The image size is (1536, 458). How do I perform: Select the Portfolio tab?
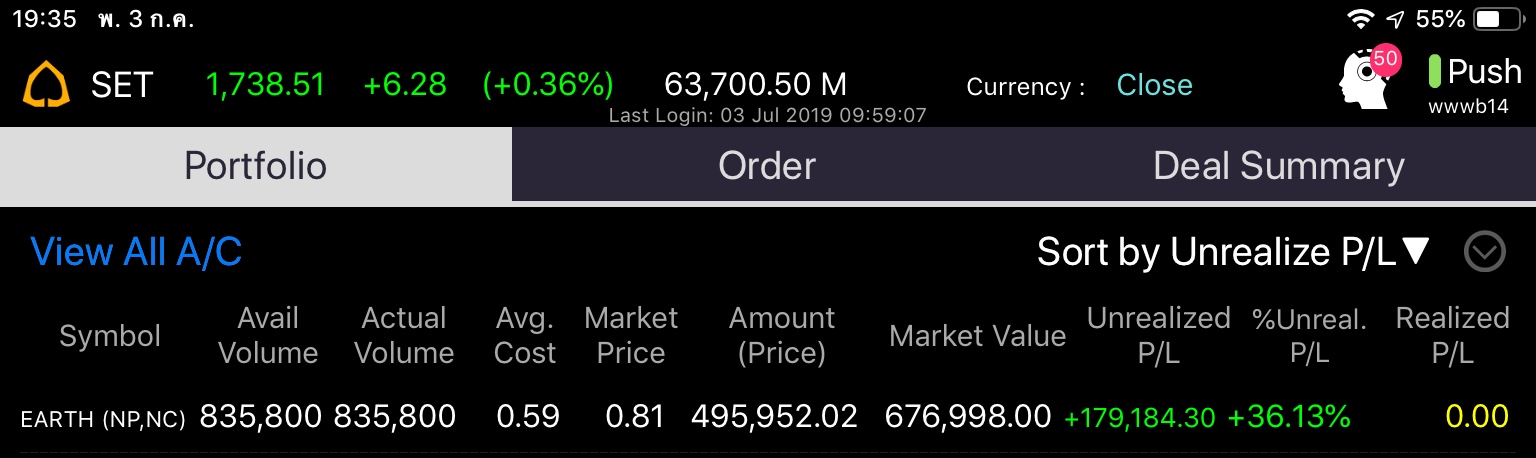pyautogui.click(x=255, y=166)
